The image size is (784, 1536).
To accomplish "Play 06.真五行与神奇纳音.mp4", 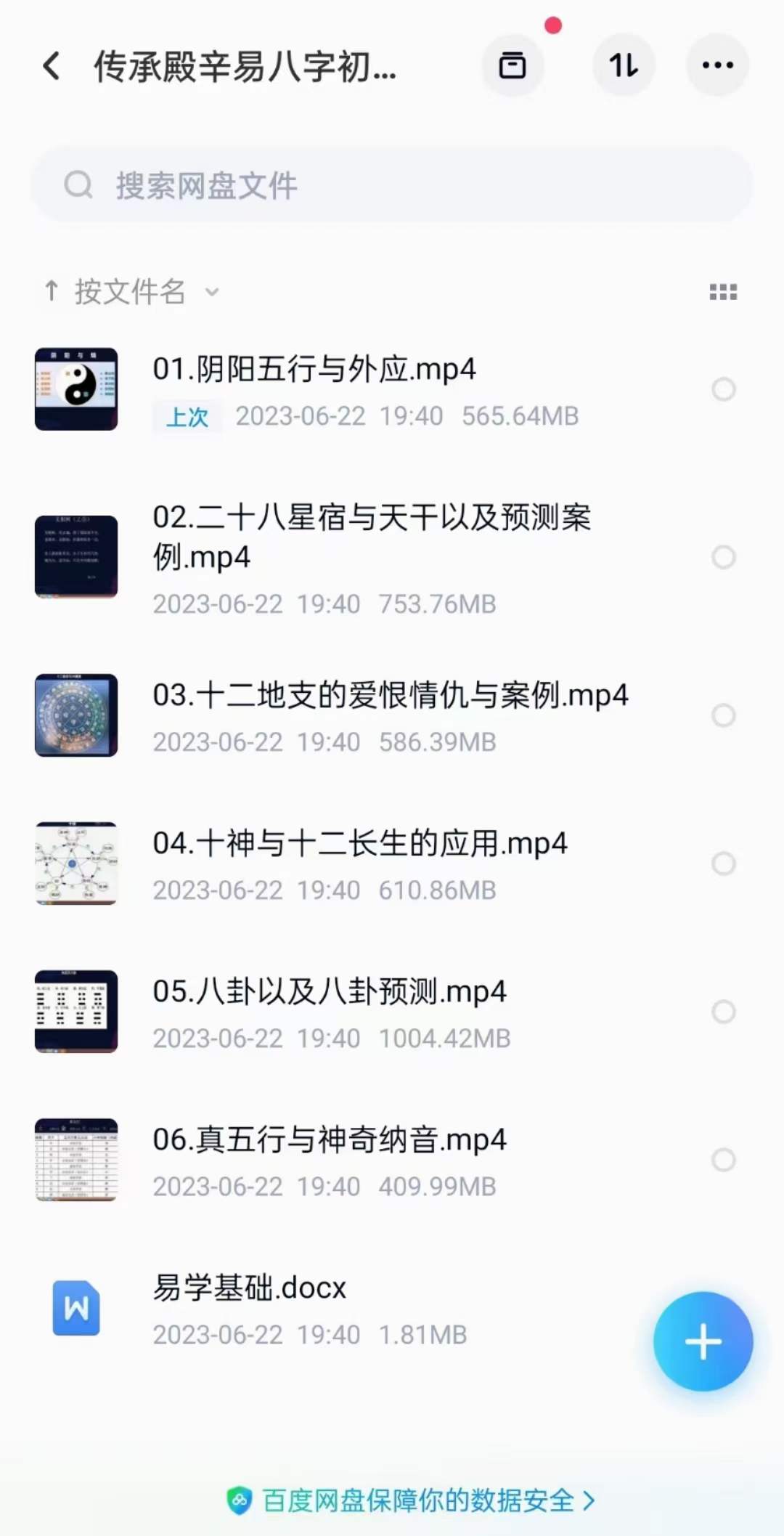I will pos(330,1140).
